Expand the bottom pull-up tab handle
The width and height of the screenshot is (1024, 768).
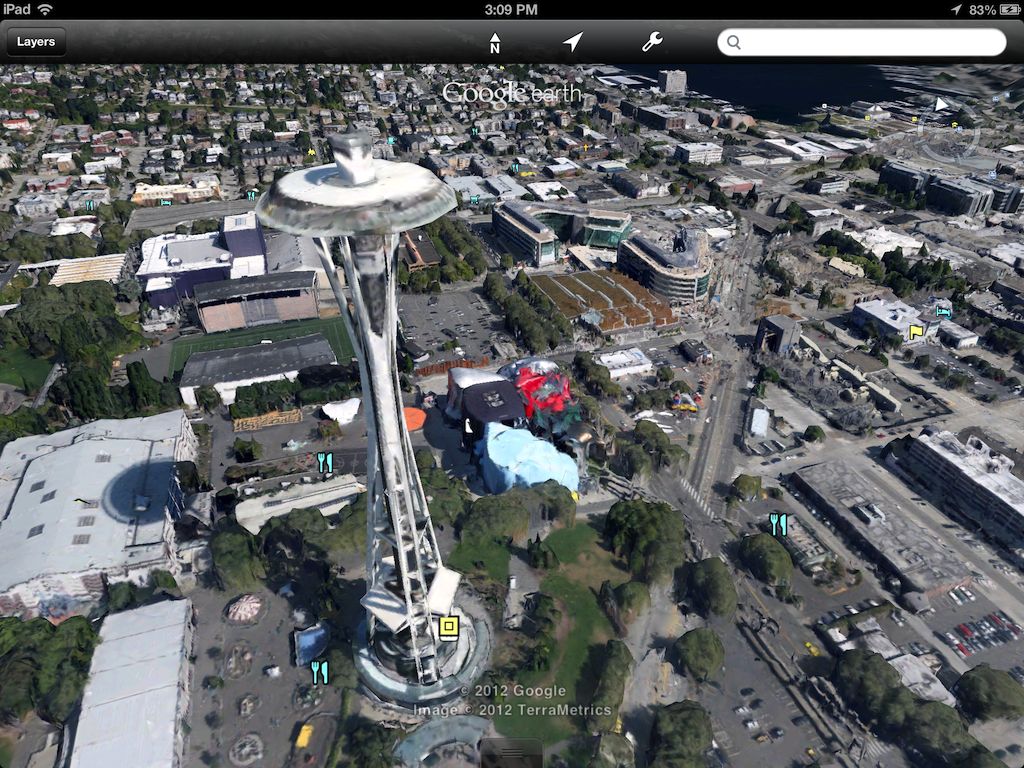point(511,754)
